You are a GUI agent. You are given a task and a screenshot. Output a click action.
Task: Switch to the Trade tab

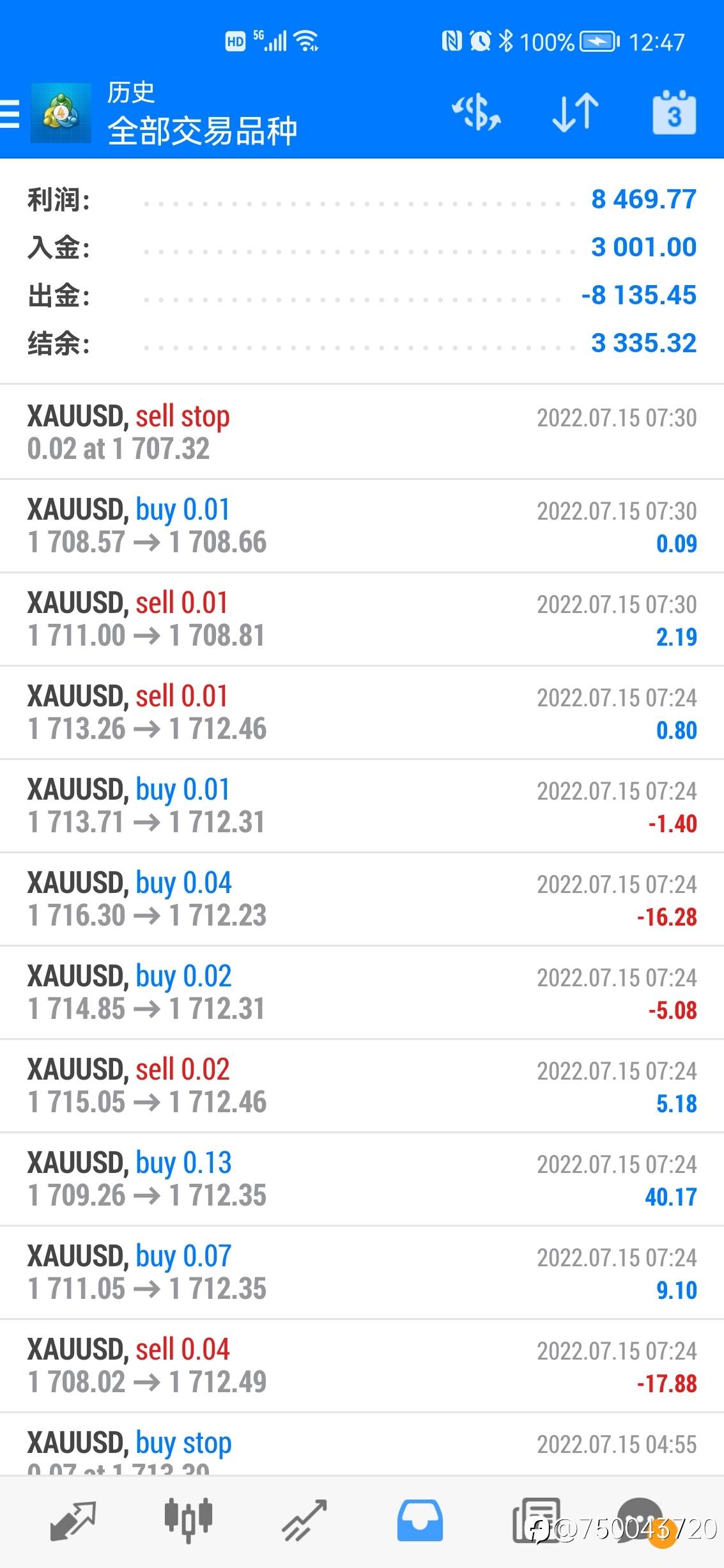tap(304, 1521)
